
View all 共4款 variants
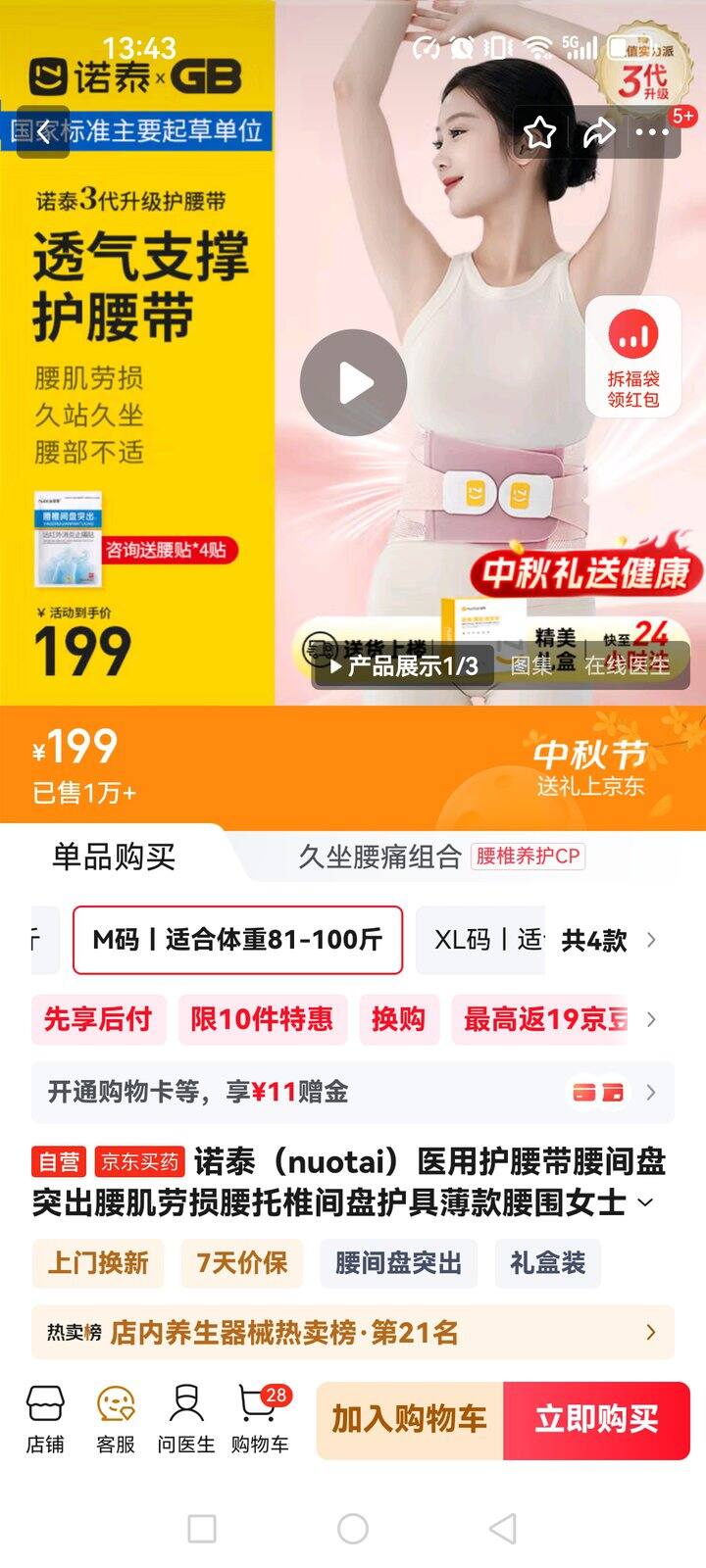click(608, 941)
